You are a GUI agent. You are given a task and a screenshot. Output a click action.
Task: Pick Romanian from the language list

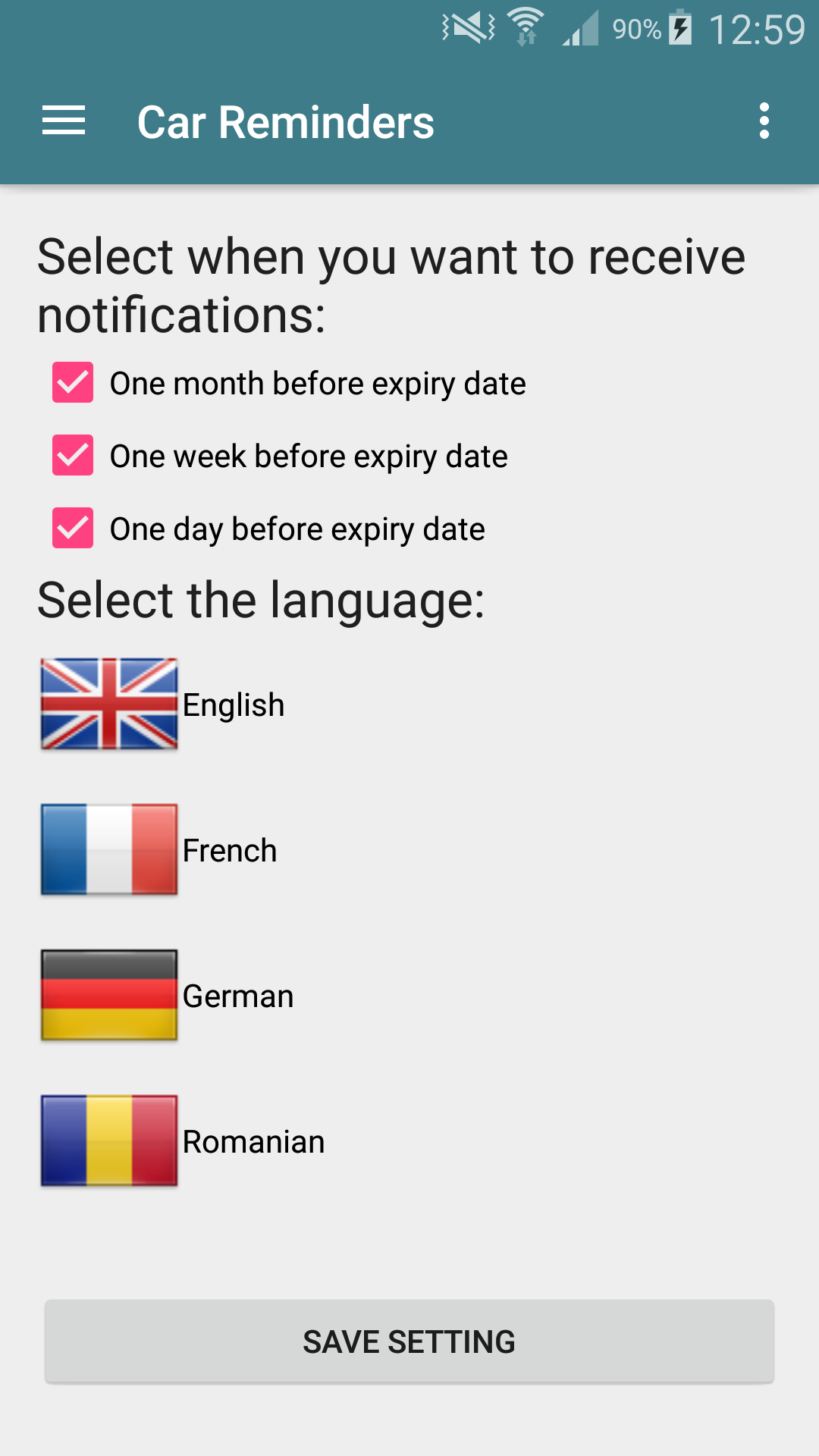(x=183, y=1141)
